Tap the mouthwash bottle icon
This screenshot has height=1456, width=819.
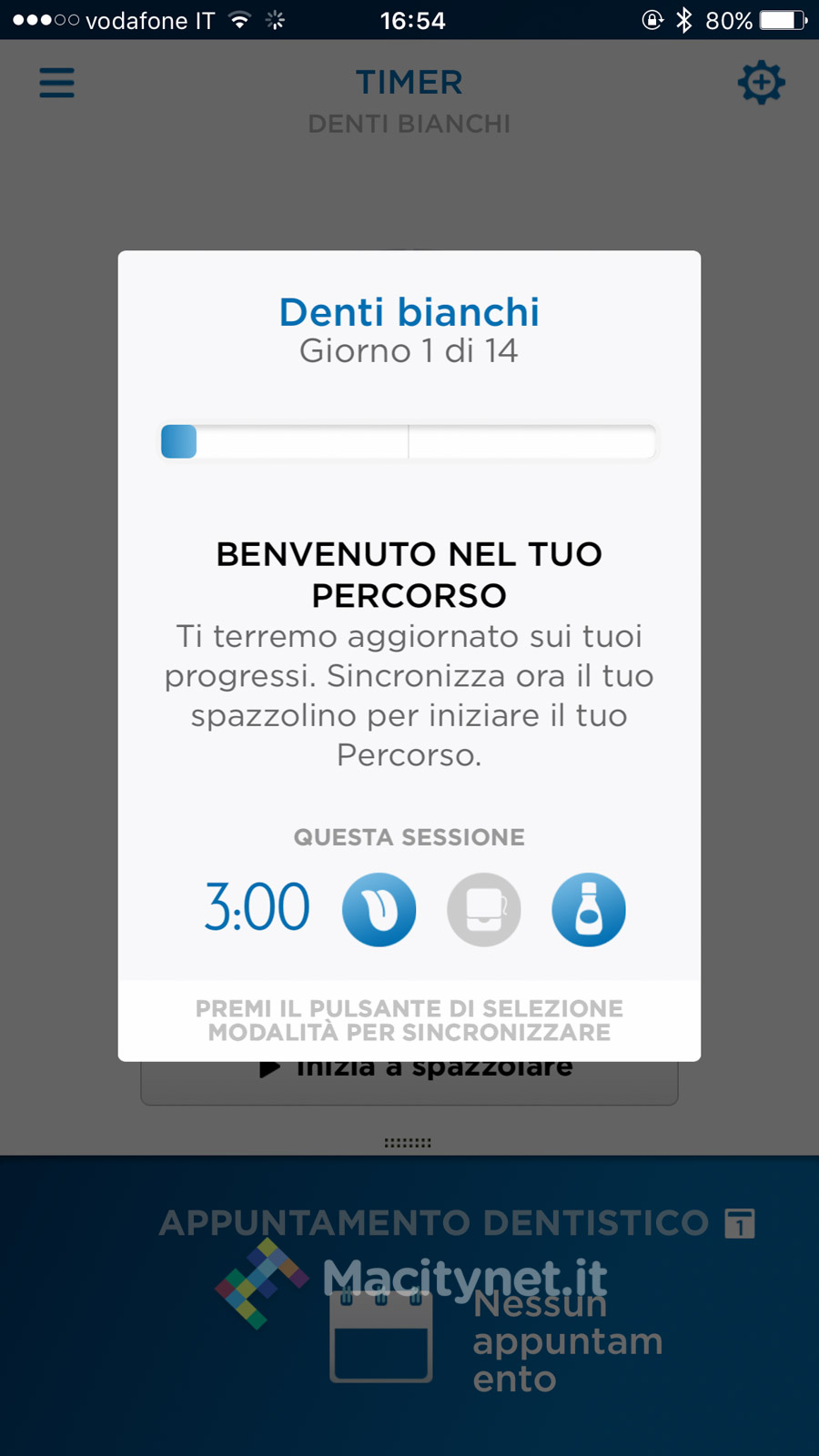(x=589, y=909)
